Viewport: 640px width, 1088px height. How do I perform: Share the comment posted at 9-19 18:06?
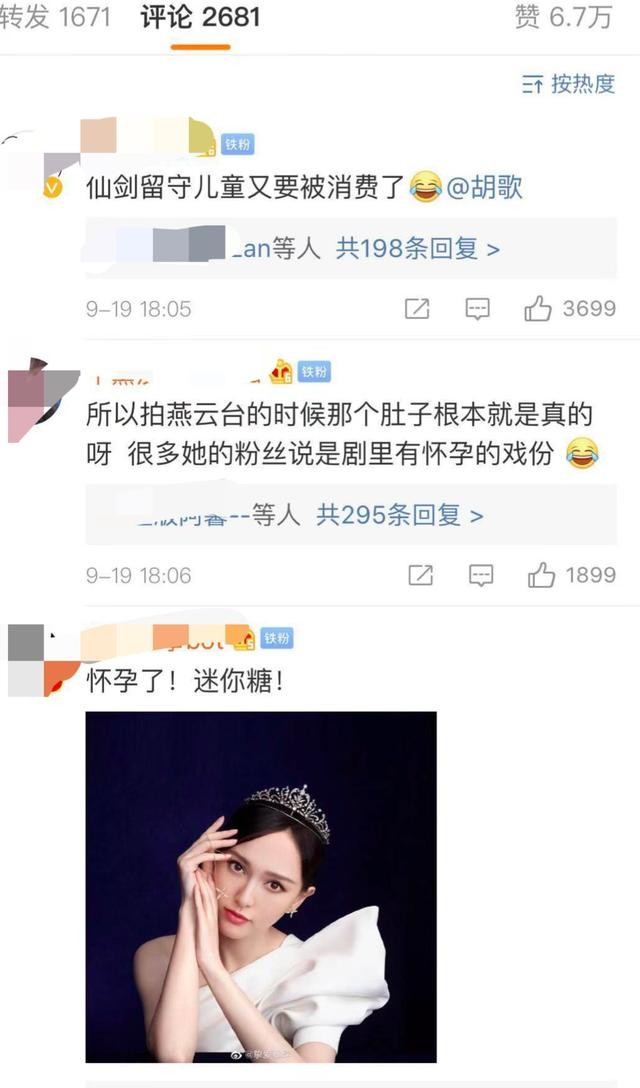coord(421,575)
